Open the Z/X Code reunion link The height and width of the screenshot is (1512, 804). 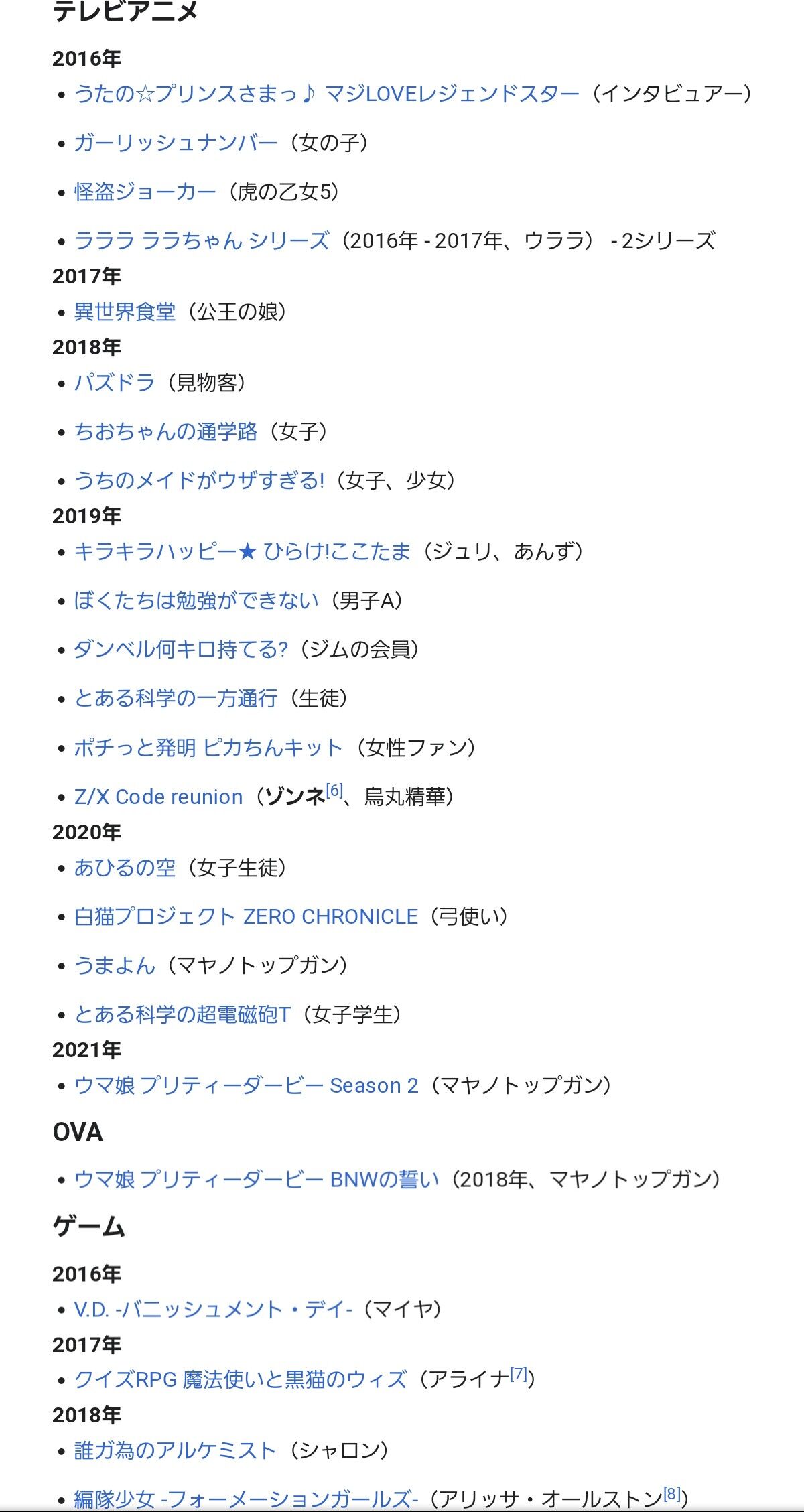pyautogui.click(x=158, y=797)
